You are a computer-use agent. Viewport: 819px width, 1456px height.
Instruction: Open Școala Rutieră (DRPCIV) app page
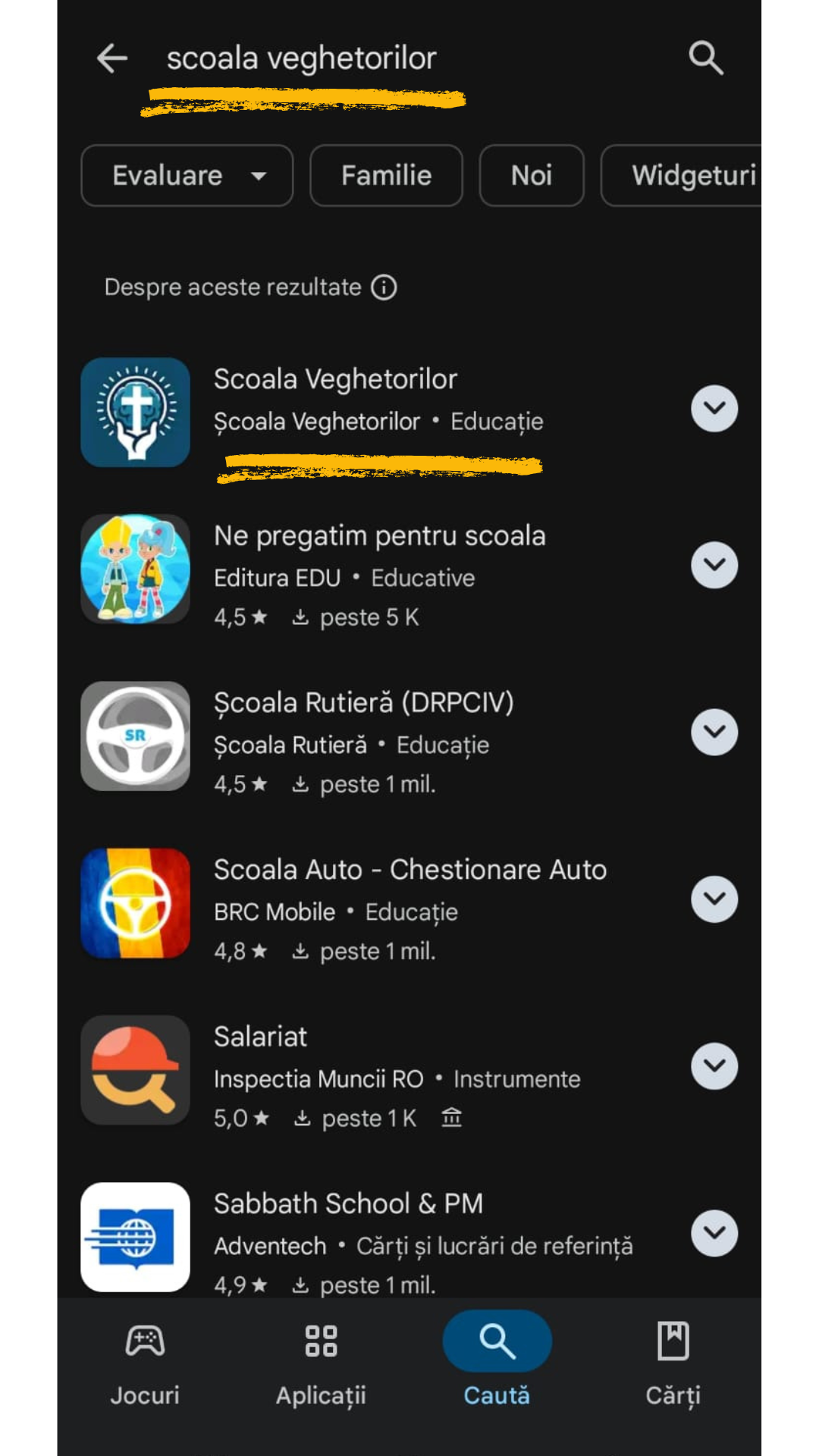(363, 703)
